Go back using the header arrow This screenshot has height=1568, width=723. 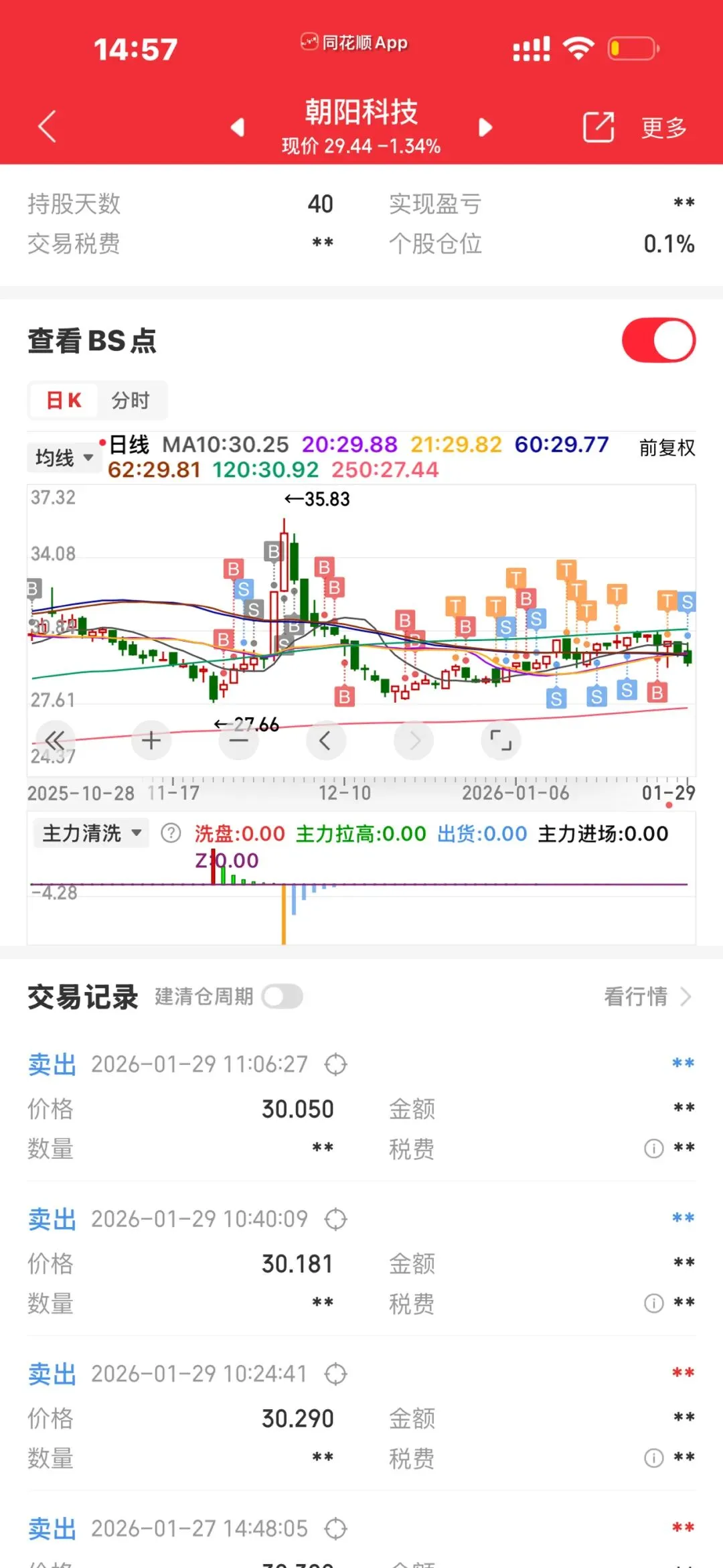[x=47, y=127]
